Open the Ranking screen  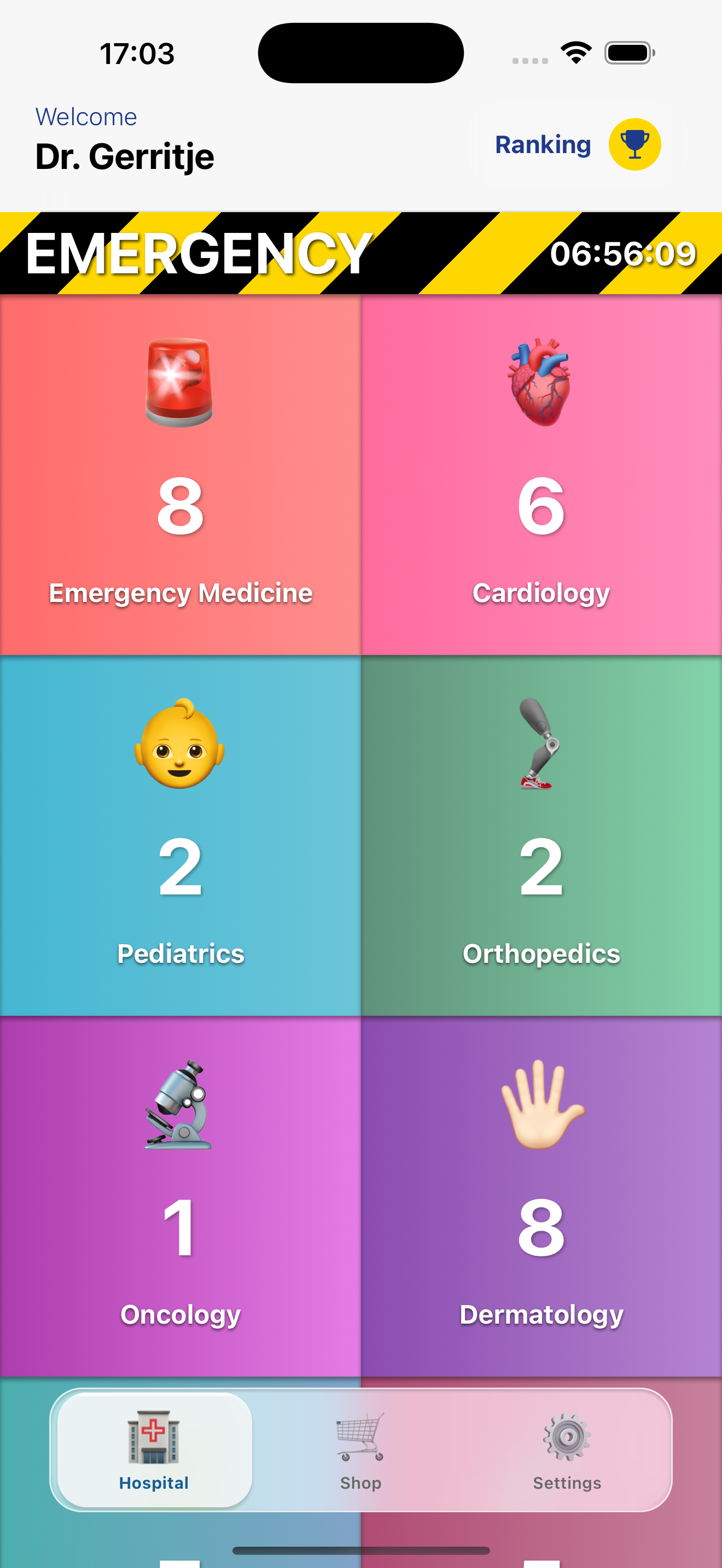coord(543,144)
